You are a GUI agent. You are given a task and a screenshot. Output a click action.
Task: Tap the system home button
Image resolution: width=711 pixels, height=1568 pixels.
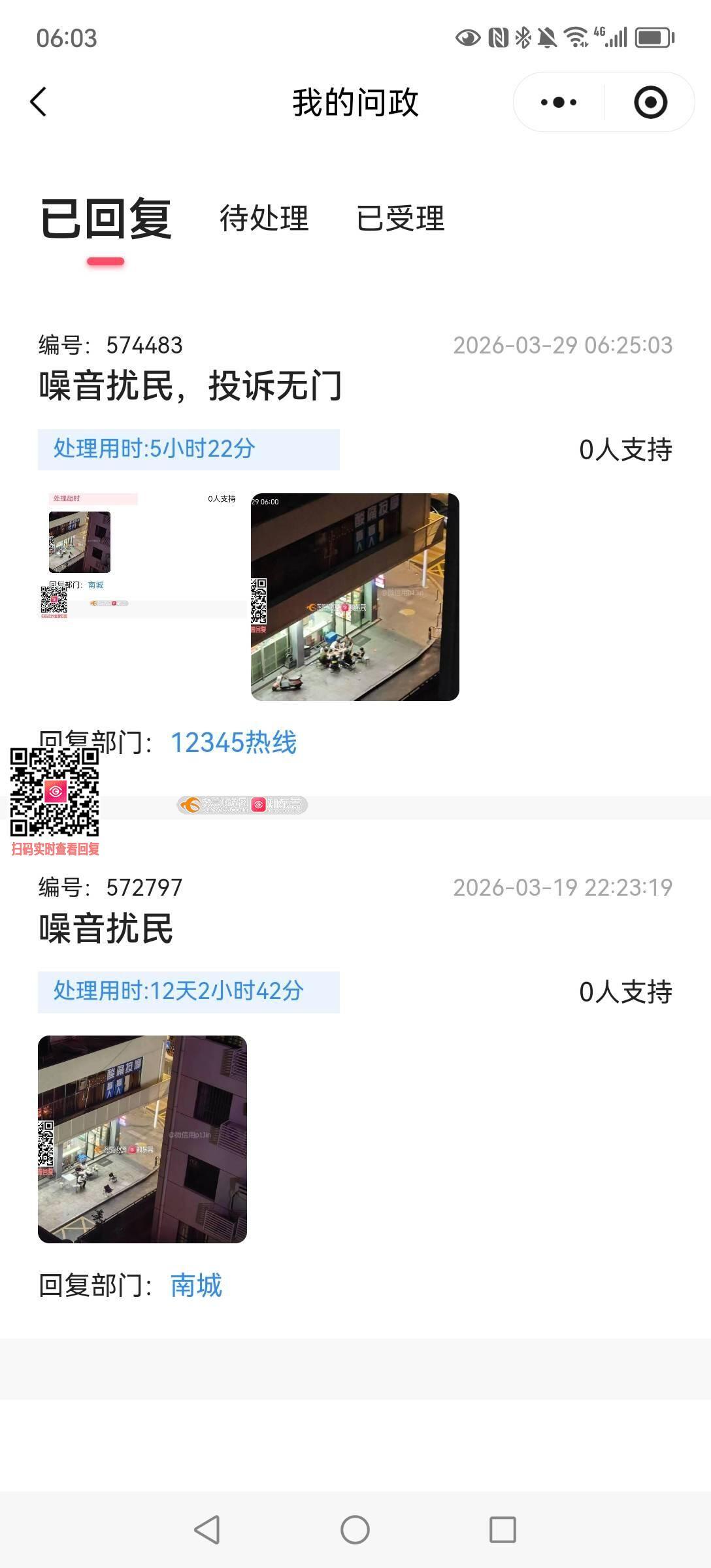[x=355, y=1529]
